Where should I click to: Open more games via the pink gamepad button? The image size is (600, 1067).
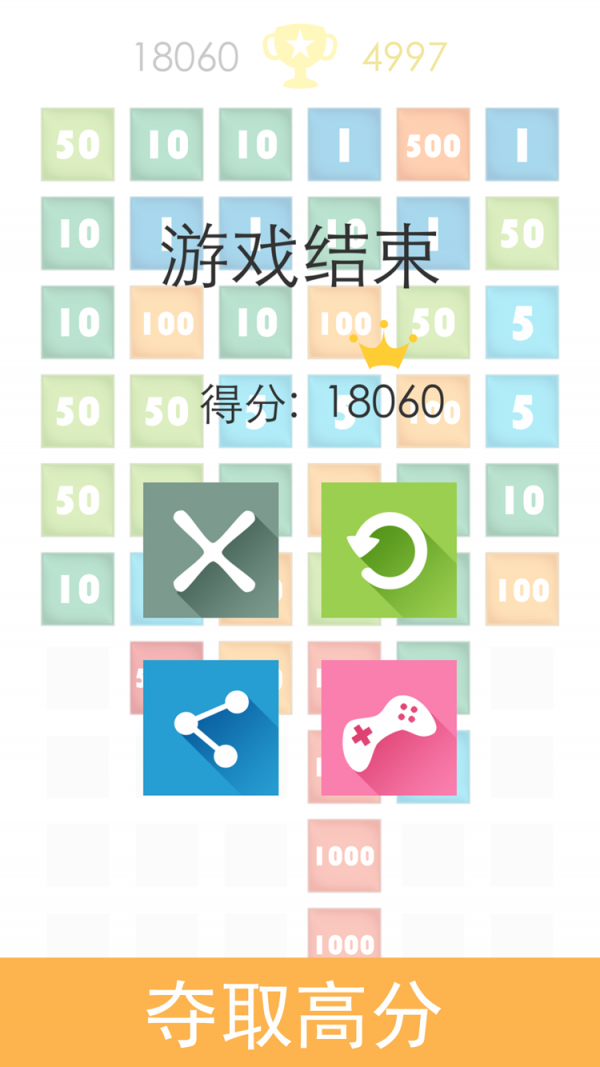388,727
